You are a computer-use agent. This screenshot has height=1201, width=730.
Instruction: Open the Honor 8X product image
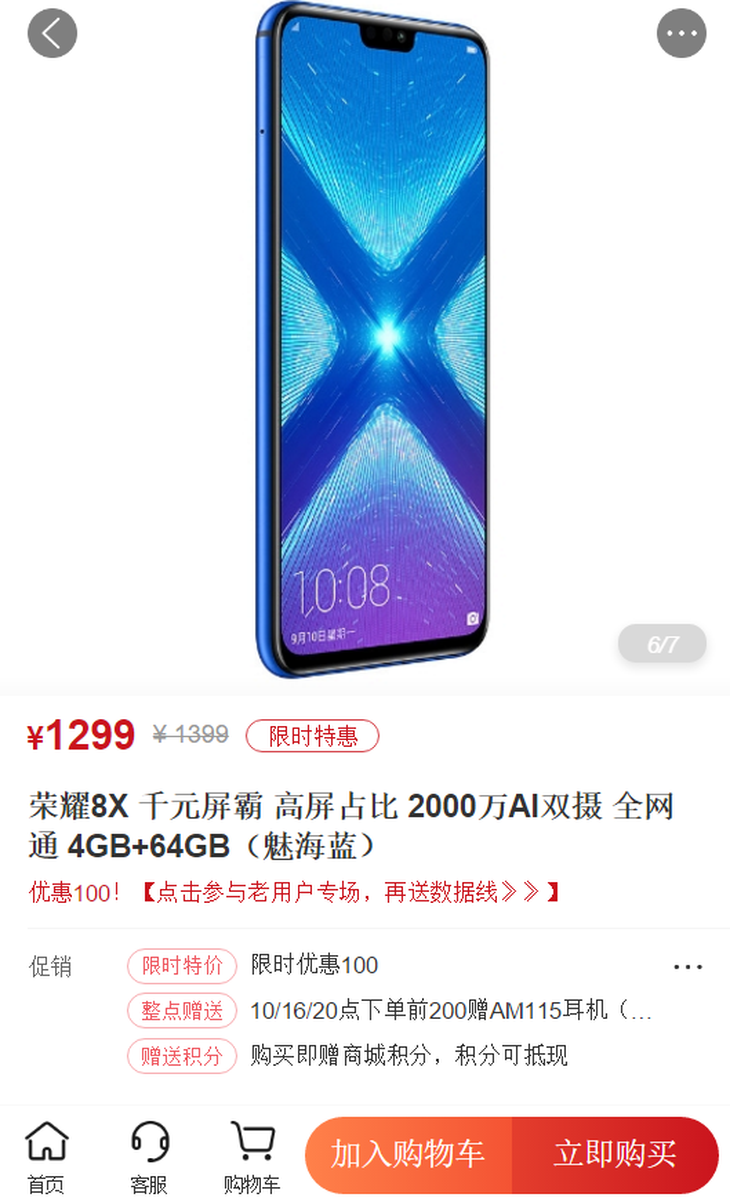[372, 340]
